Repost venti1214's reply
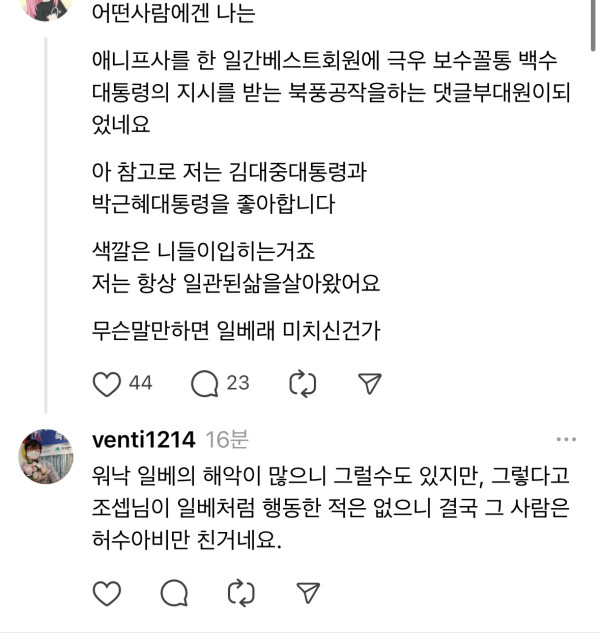 click(x=241, y=592)
